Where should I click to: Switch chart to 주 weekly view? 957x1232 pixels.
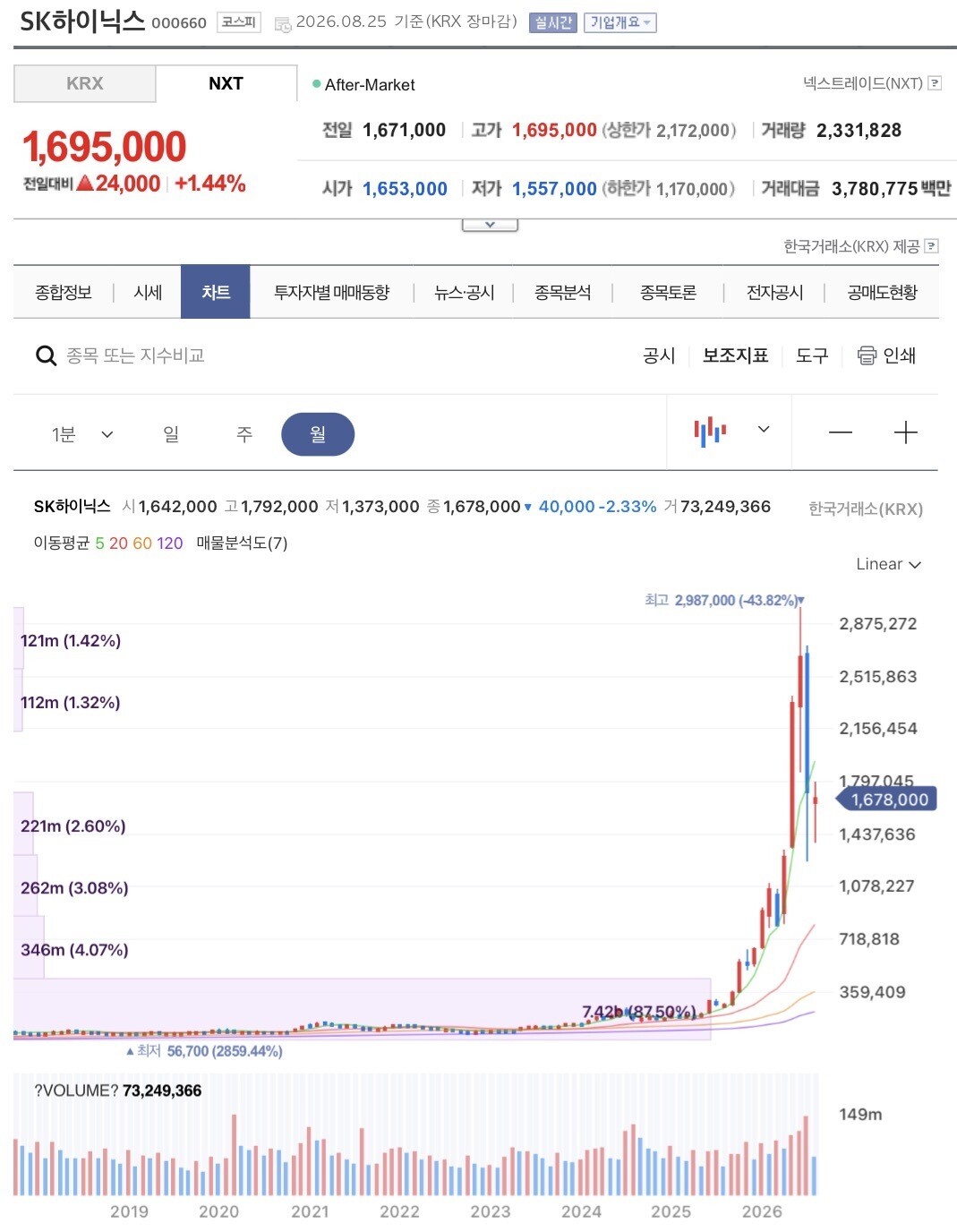pyautogui.click(x=244, y=434)
